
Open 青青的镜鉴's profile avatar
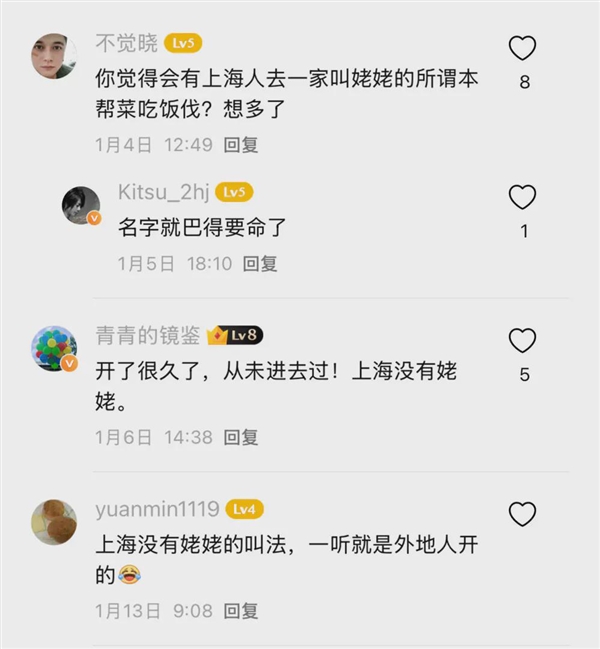[54, 348]
